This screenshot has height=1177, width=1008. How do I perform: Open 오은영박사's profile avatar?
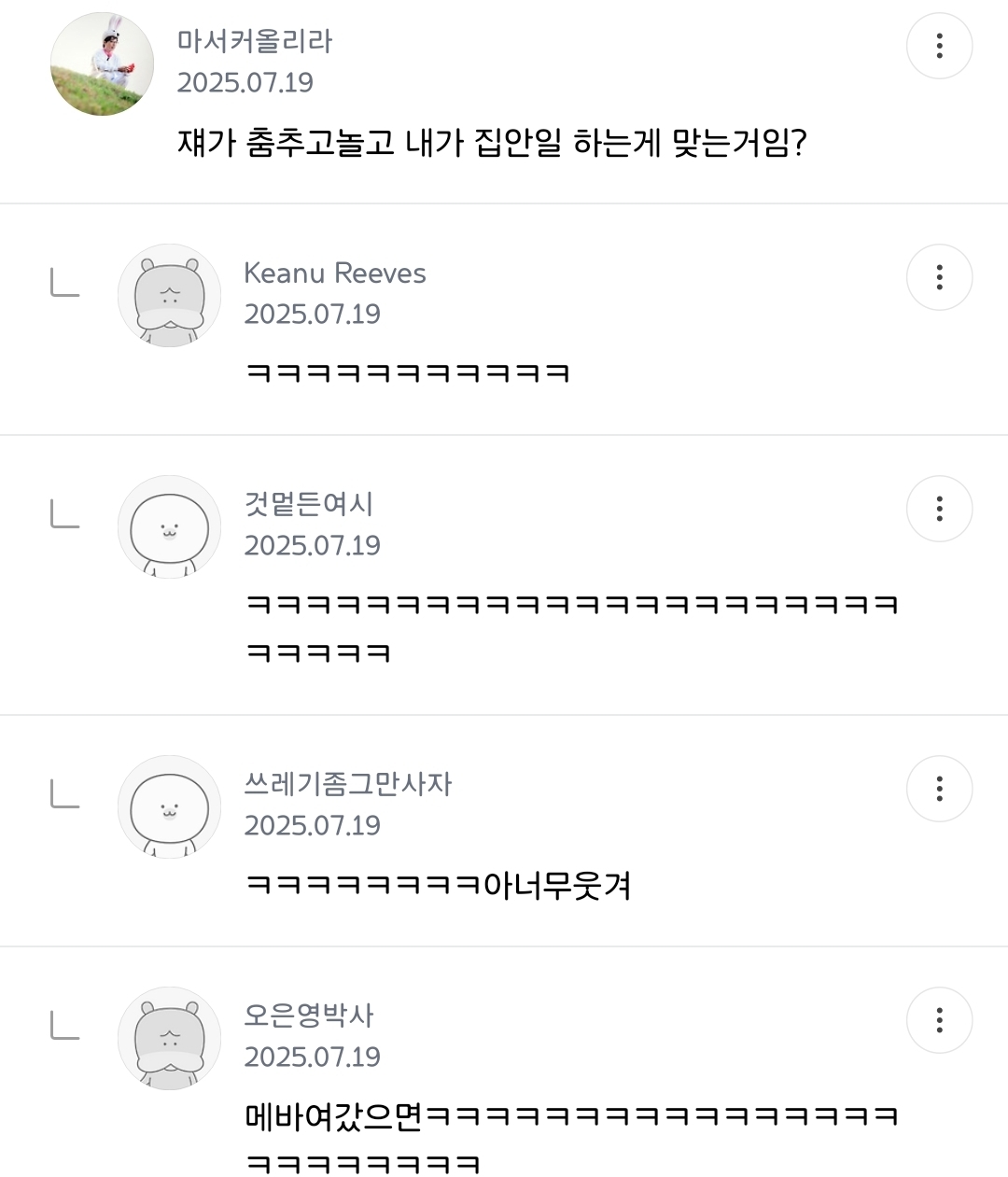tap(169, 1039)
